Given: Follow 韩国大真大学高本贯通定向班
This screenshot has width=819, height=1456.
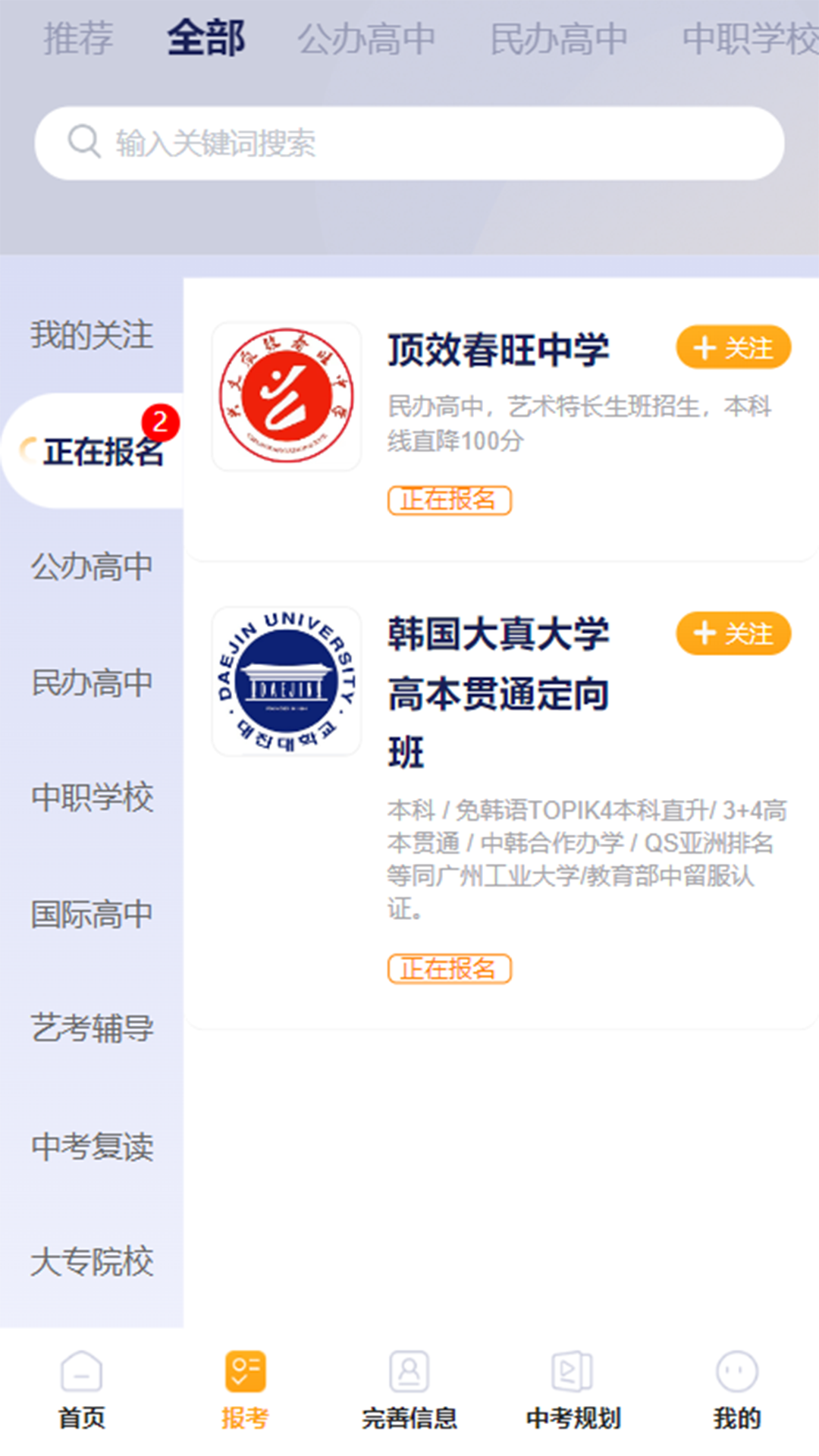Looking at the screenshot, I should pyautogui.click(x=733, y=633).
